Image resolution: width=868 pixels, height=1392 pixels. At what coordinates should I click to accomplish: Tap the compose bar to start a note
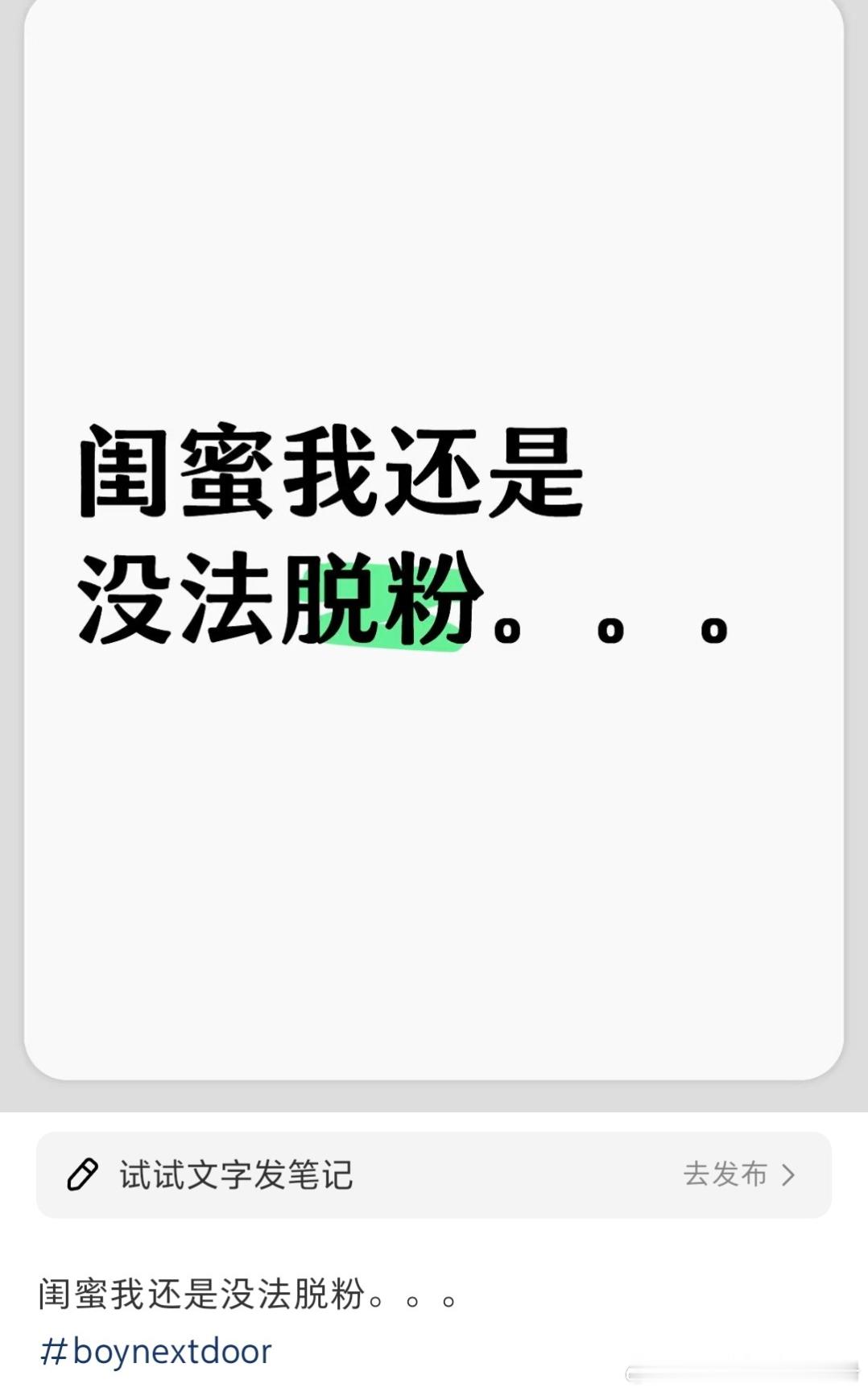coord(362,1175)
